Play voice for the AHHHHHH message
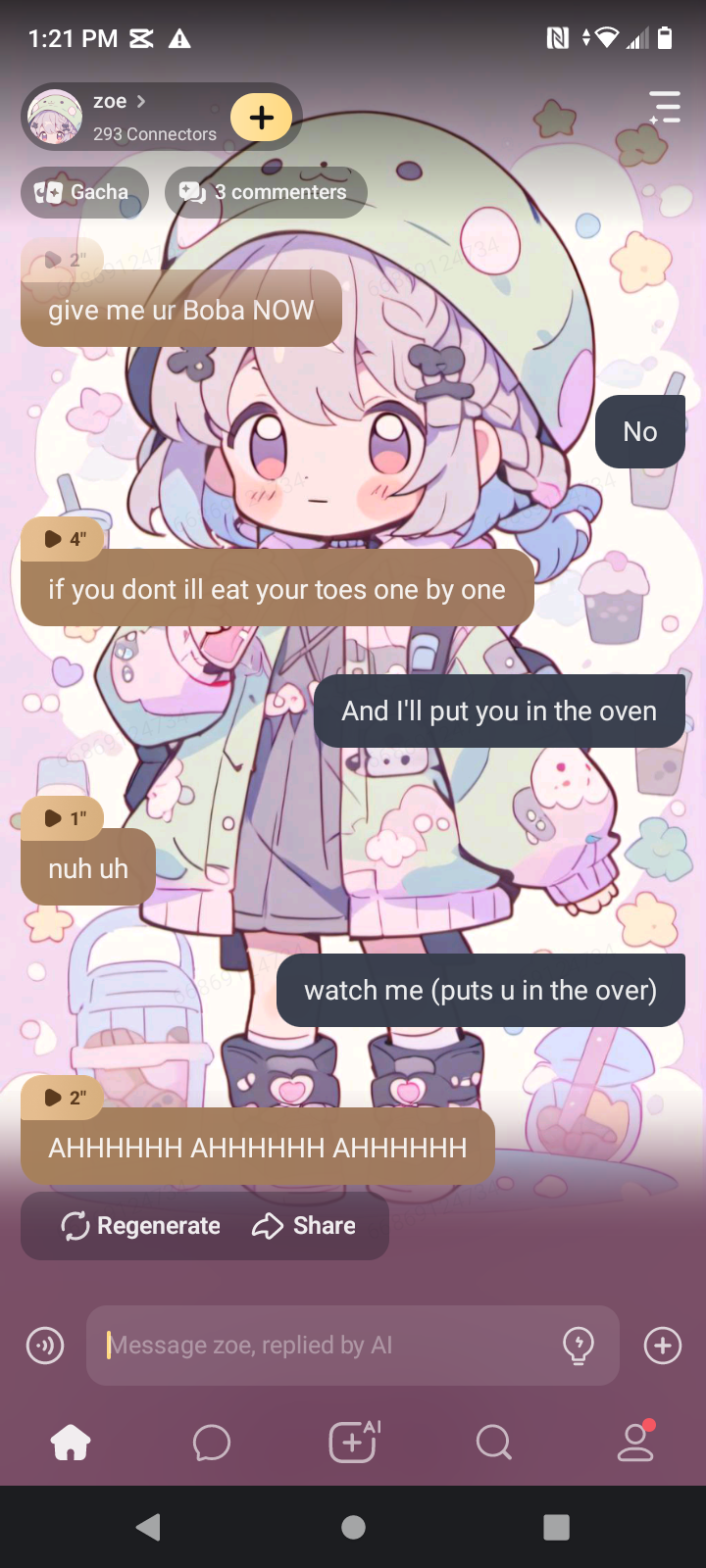Screen dimensions: 706x1568 click(x=63, y=1098)
